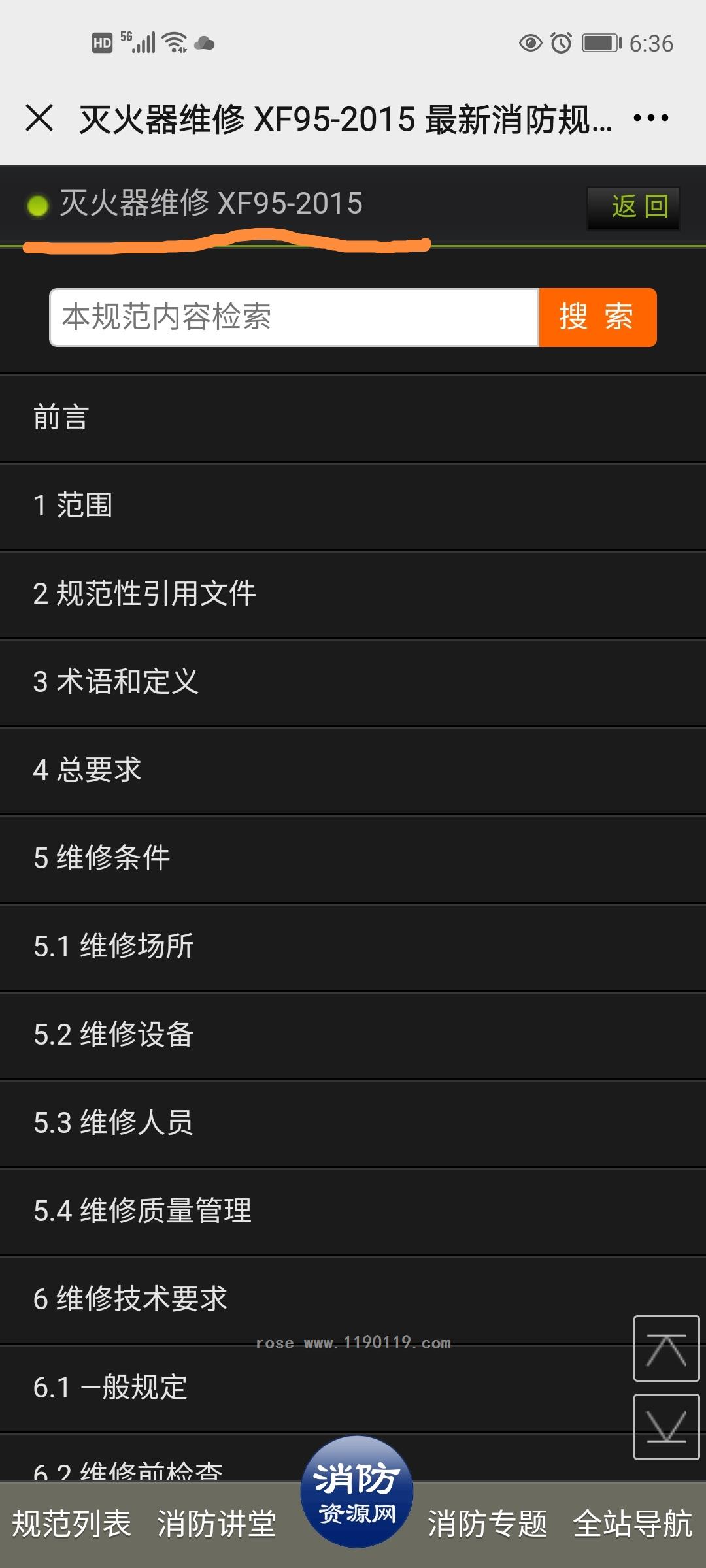Screen dimensions: 706x1568
Task: Tap the orange 搜索 button
Action: (x=597, y=318)
